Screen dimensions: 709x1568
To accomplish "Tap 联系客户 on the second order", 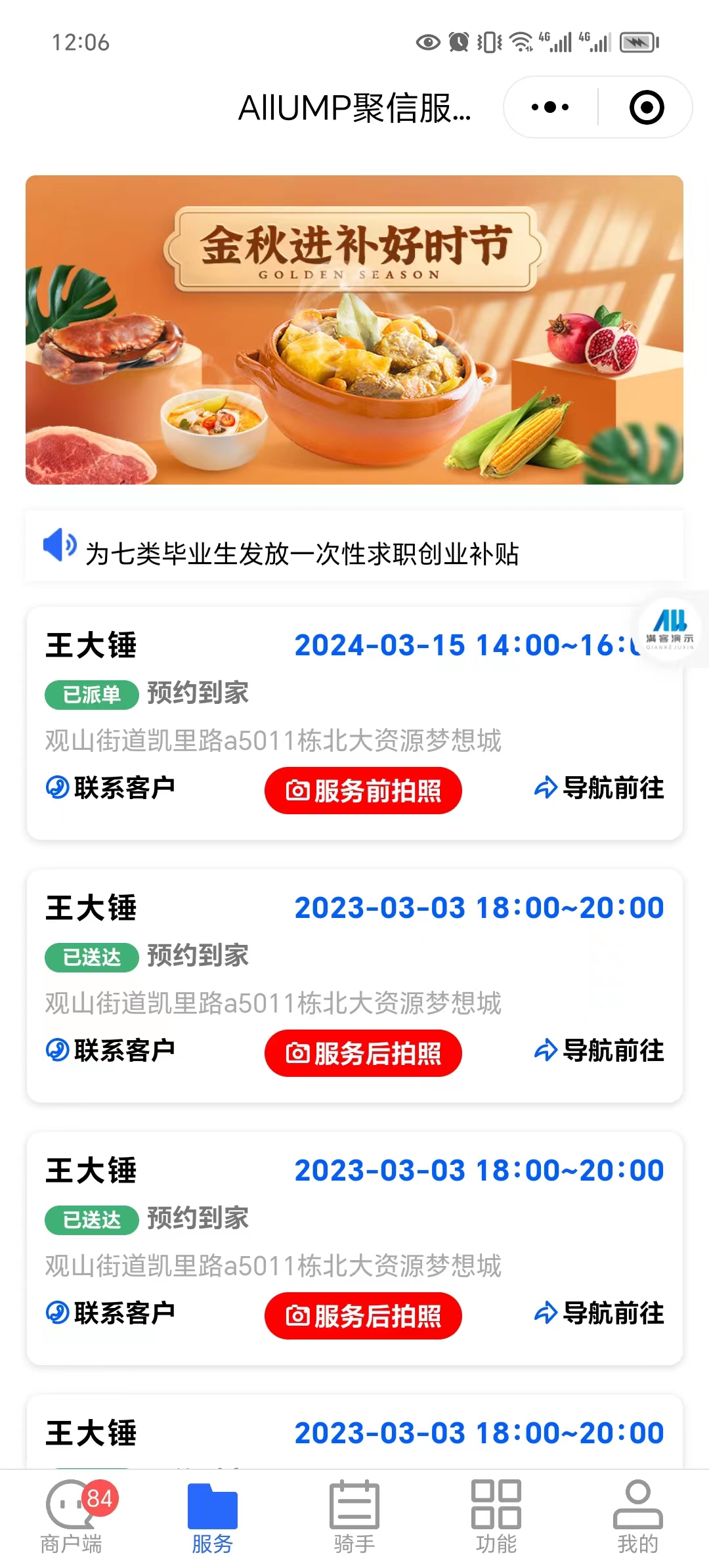I will [x=125, y=1053].
